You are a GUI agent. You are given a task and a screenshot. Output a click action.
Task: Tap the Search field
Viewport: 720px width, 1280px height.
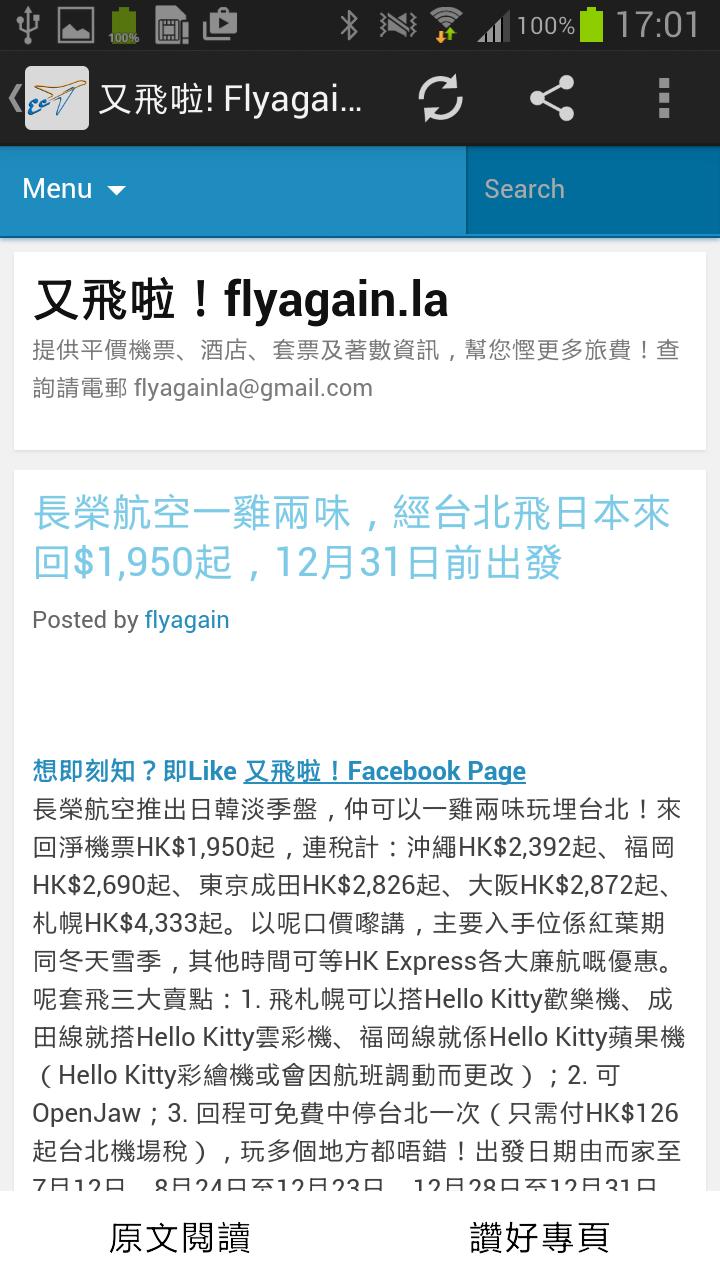point(592,189)
